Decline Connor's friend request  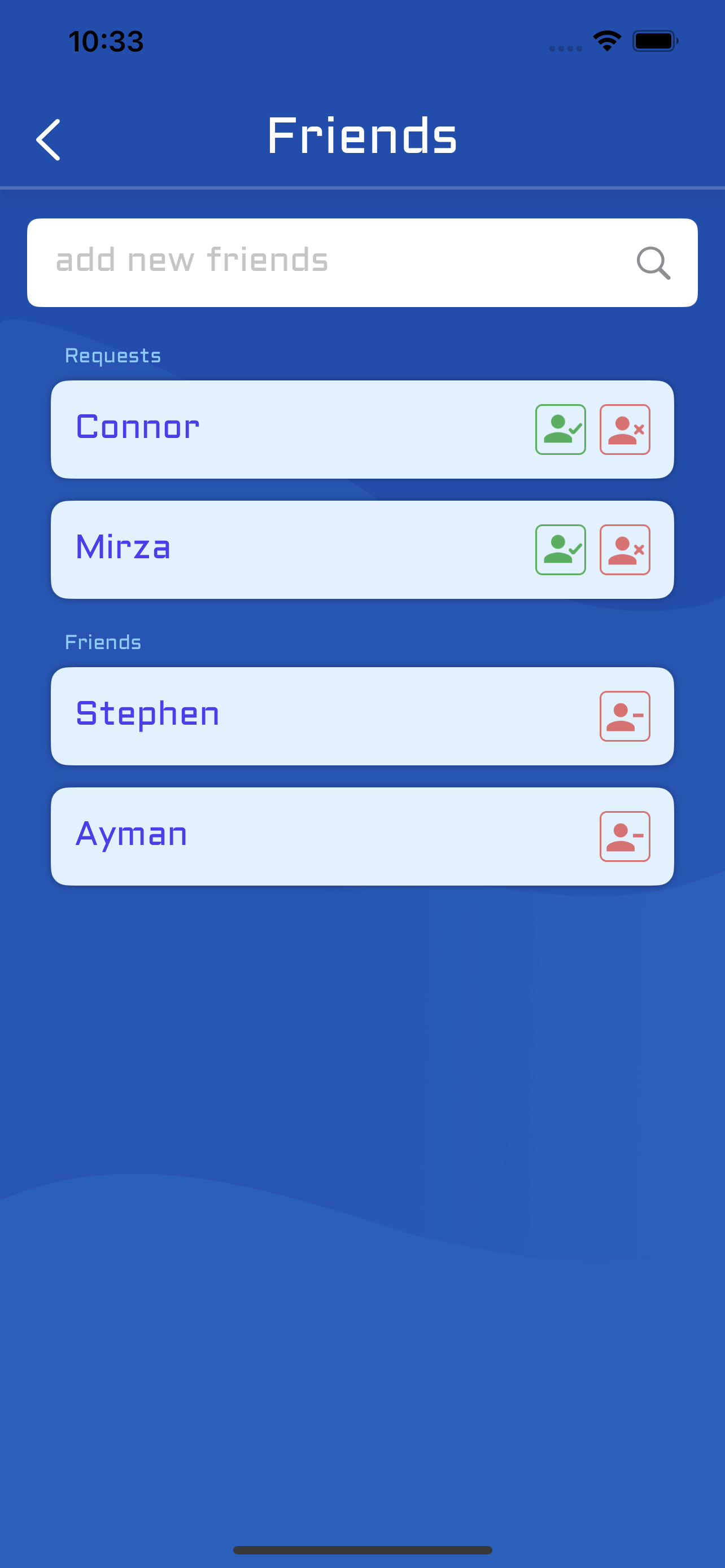[x=624, y=429]
